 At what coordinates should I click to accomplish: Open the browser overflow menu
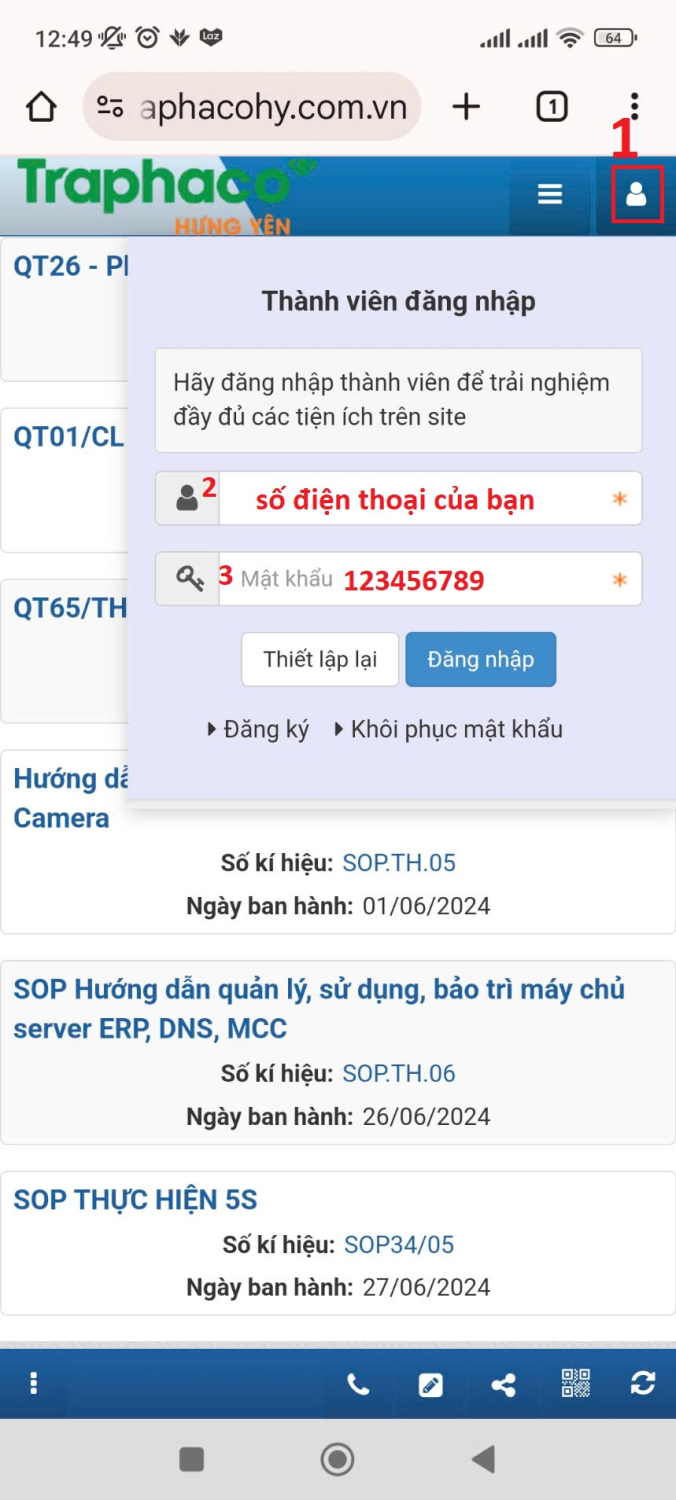click(x=634, y=107)
